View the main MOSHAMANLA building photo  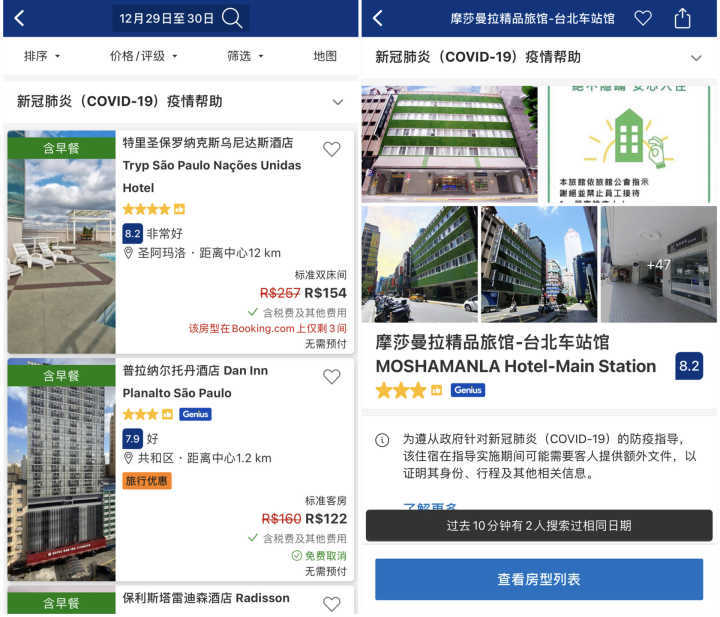coord(450,143)
